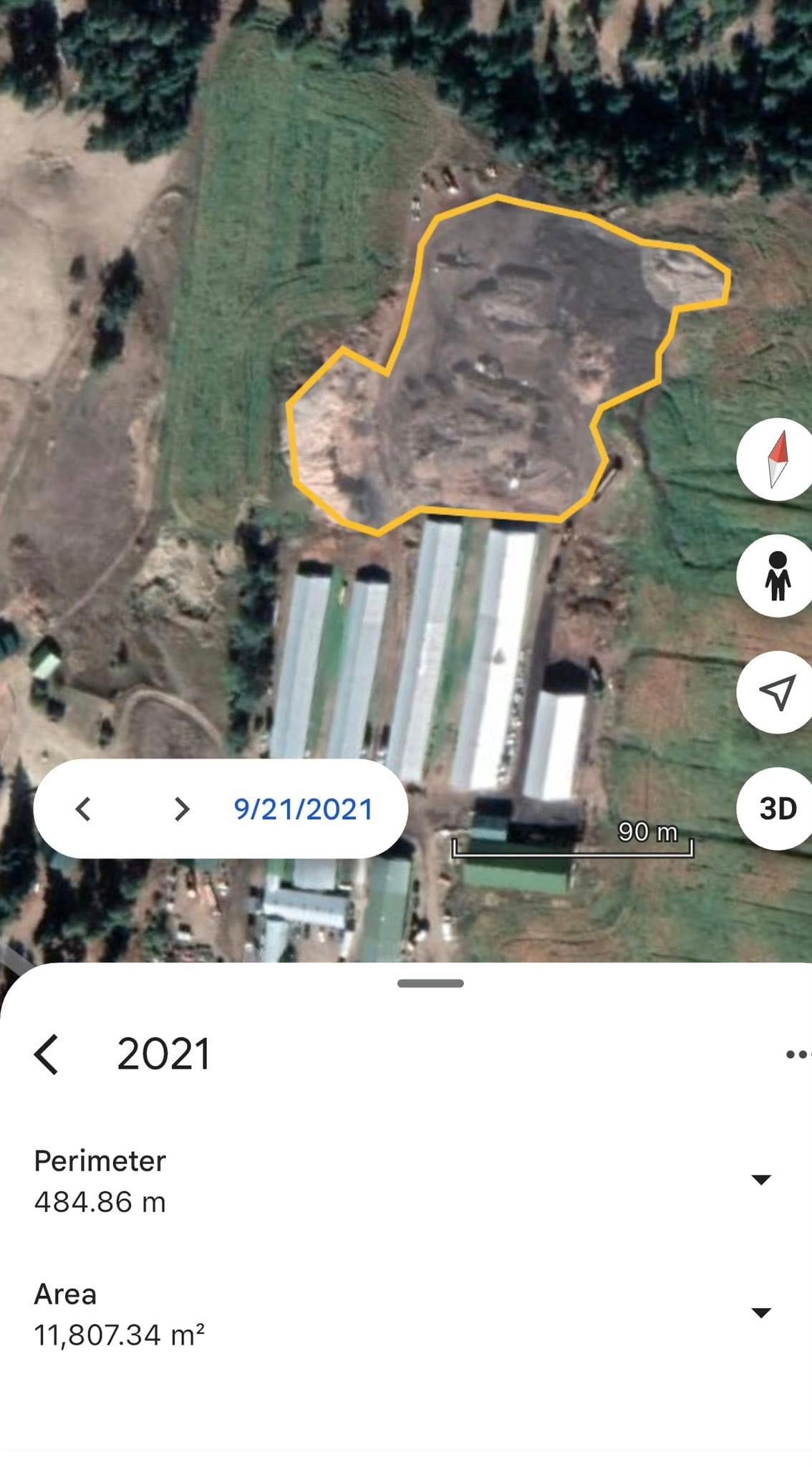Tap the bottom sheet drag handle
Image resolution: width=812 pixels, height=1467 pixels.
click(x=430, y=983)
